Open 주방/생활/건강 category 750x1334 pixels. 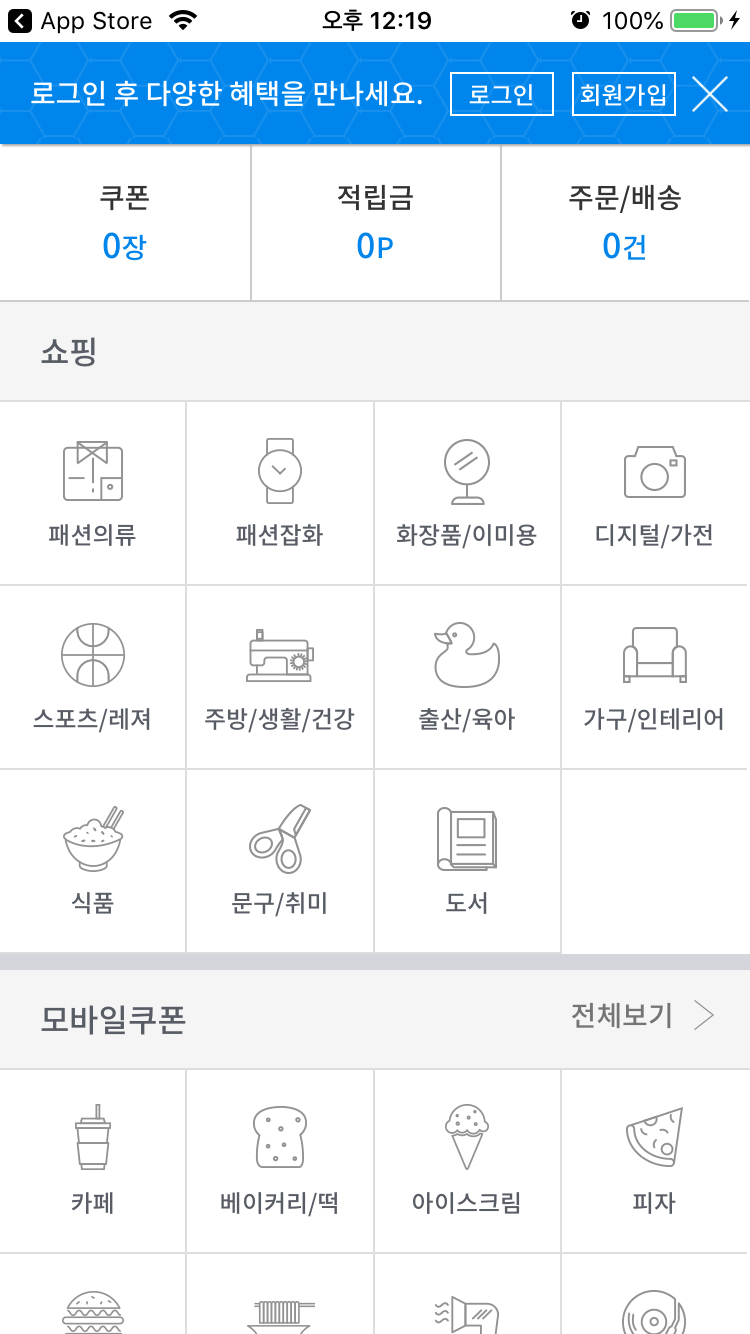click(x=280, y=677)
